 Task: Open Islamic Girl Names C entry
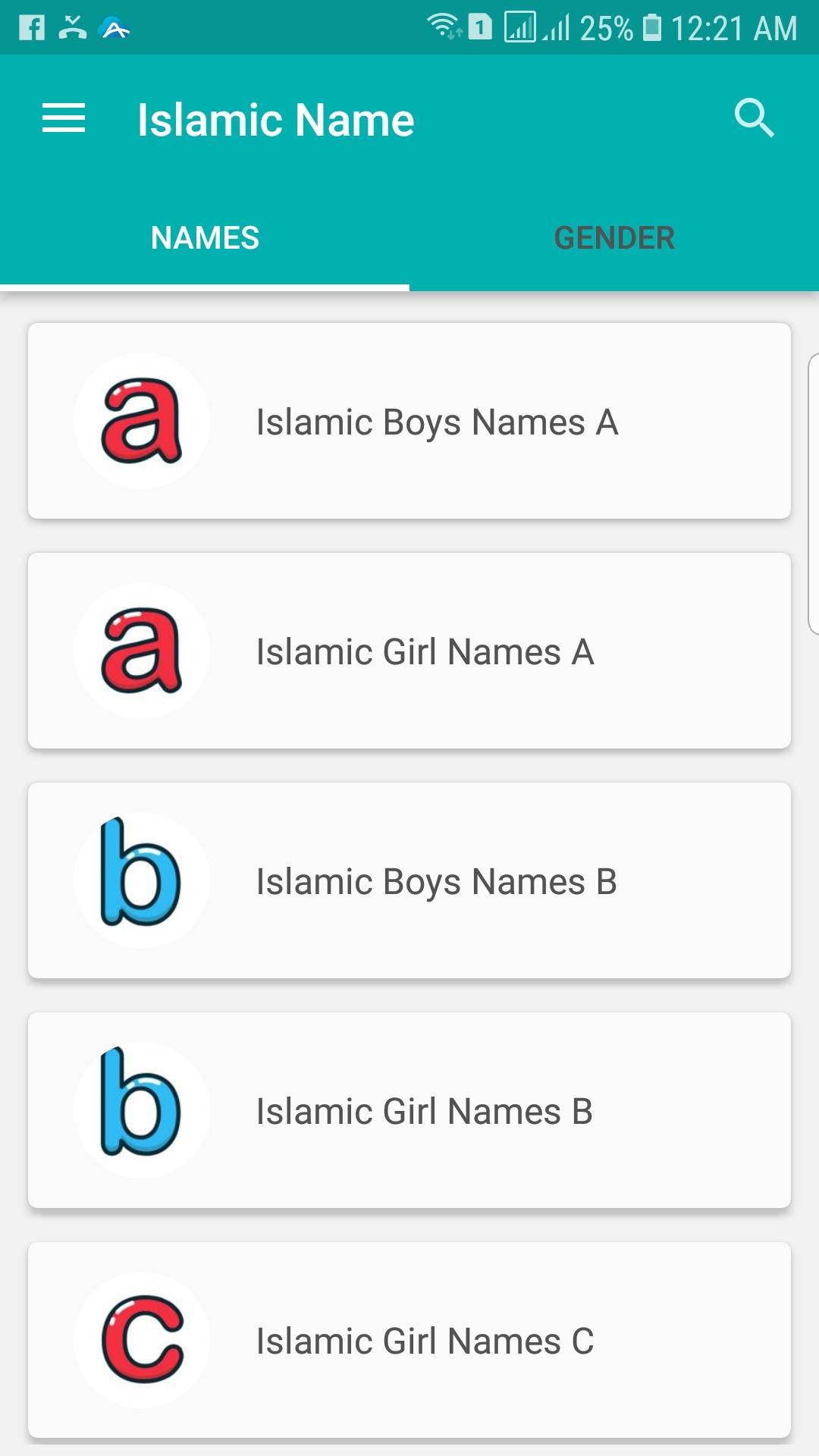pyautogui.click(x=425, y=1339)
